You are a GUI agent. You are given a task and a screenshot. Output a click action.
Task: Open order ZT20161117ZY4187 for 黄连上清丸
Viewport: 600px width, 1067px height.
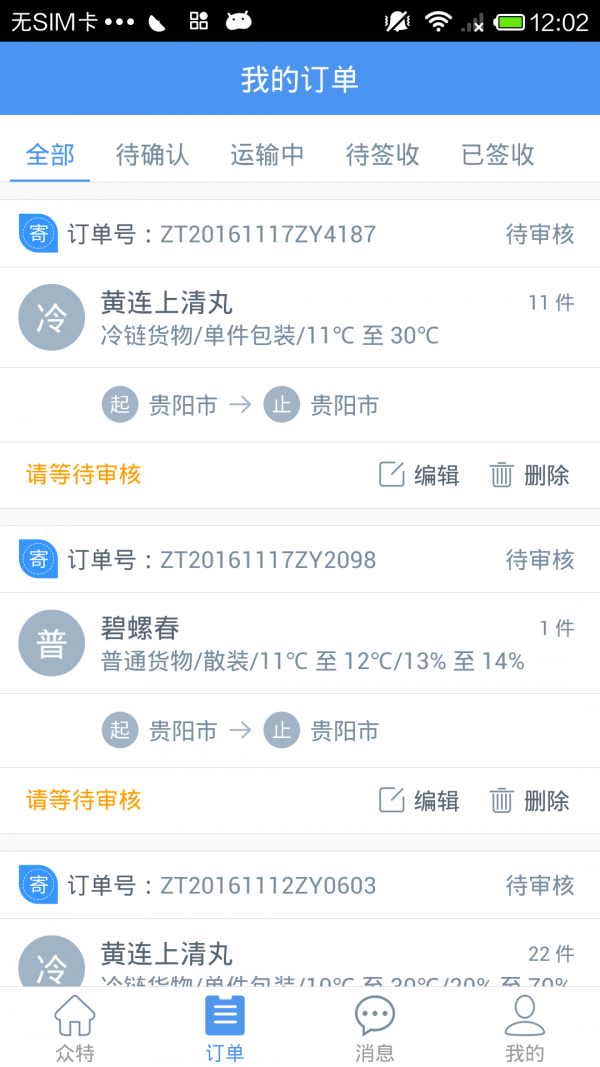[300, 318]
